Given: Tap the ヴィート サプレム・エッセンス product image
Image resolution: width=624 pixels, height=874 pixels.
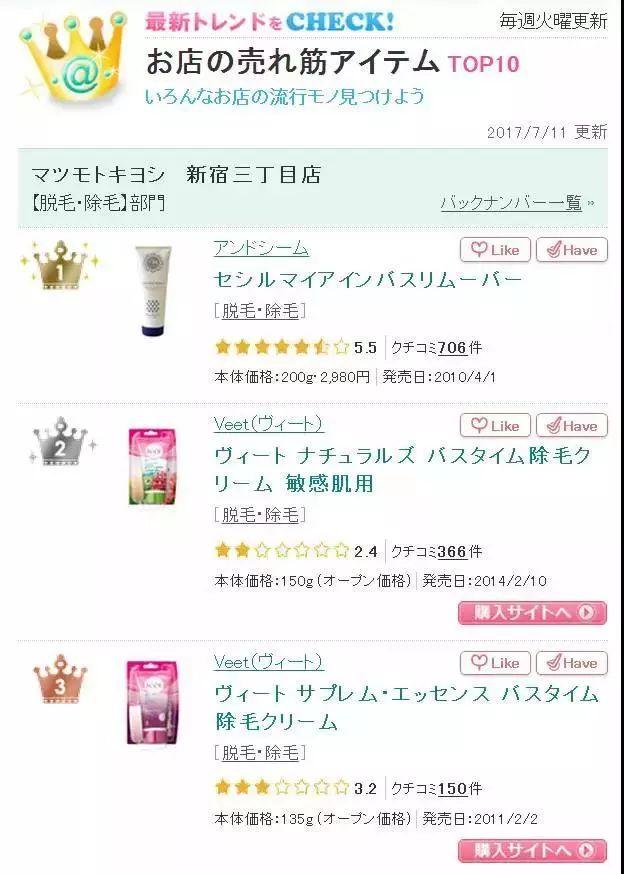Looking at the screenshot, I should [152, 701].
